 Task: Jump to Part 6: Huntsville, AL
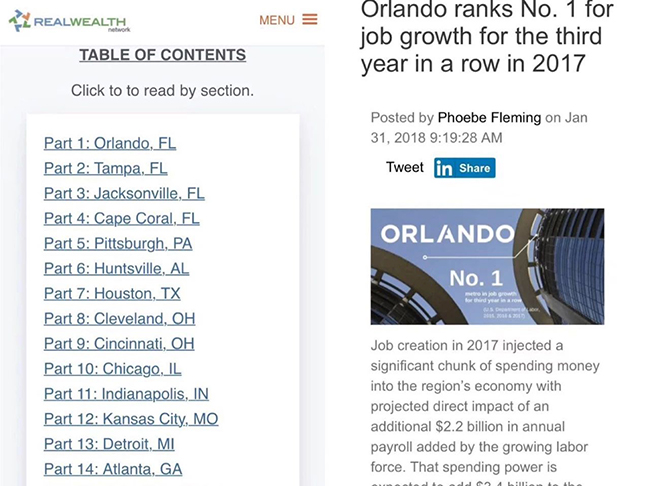[116, 268]
